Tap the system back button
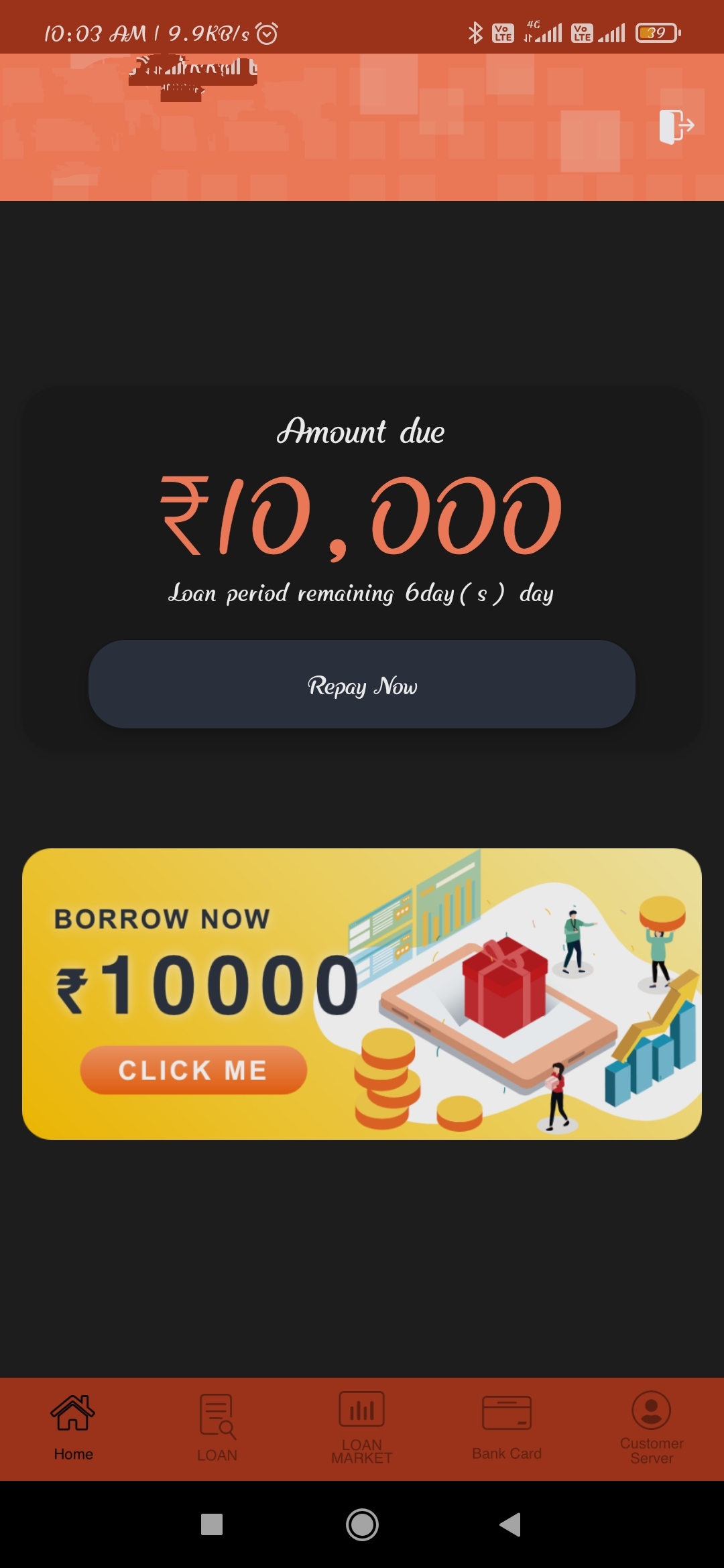This screenshot has width=724, height=1568. [x=510, y=1525]
